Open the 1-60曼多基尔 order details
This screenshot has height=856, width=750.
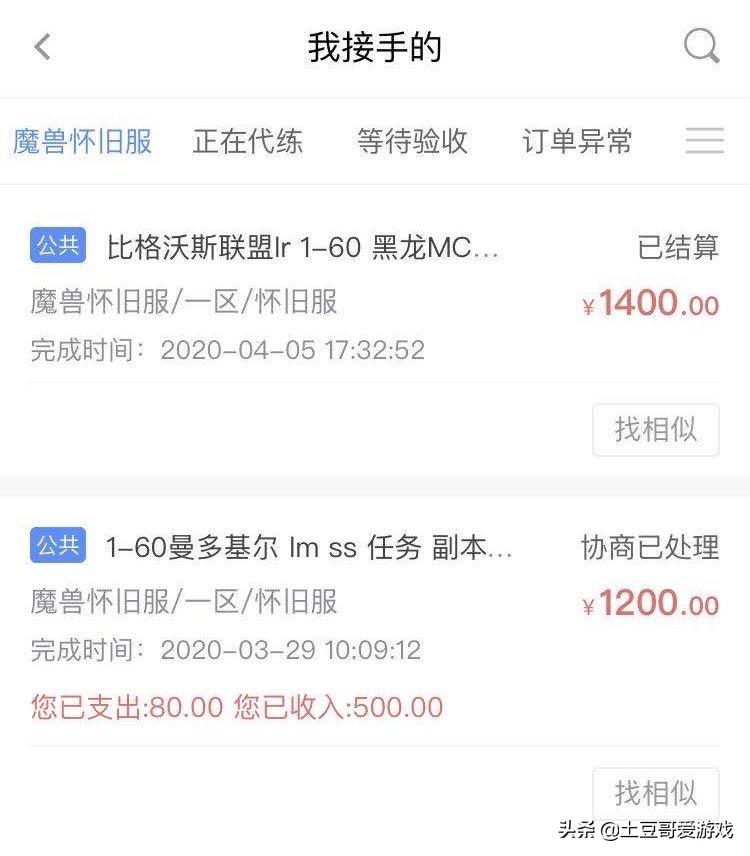pyautogui.click(x=300, y=547)
